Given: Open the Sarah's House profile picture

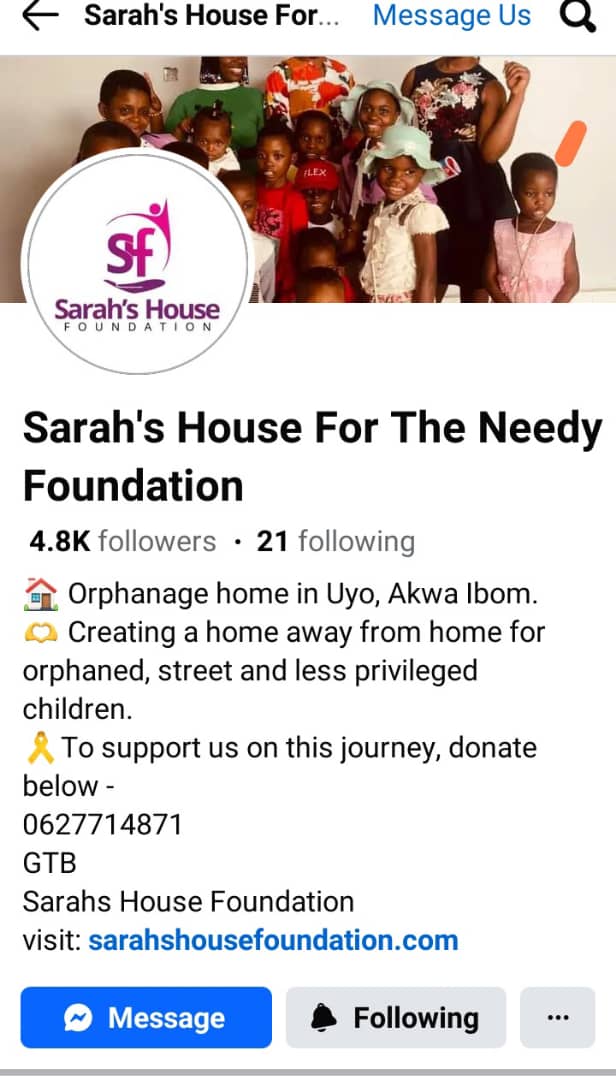Looking at the screenshot, I should [x=137, y=262].
